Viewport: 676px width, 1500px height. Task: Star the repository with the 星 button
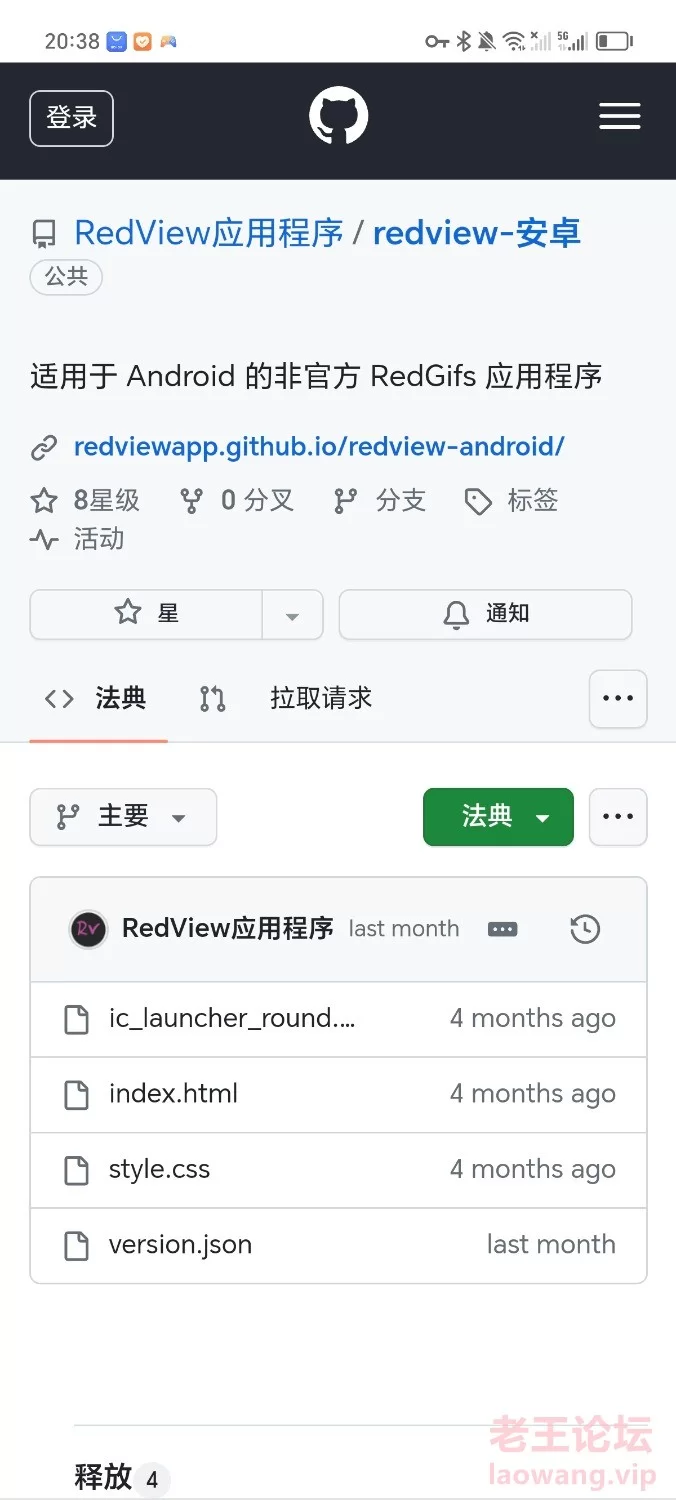coord(146,613)
